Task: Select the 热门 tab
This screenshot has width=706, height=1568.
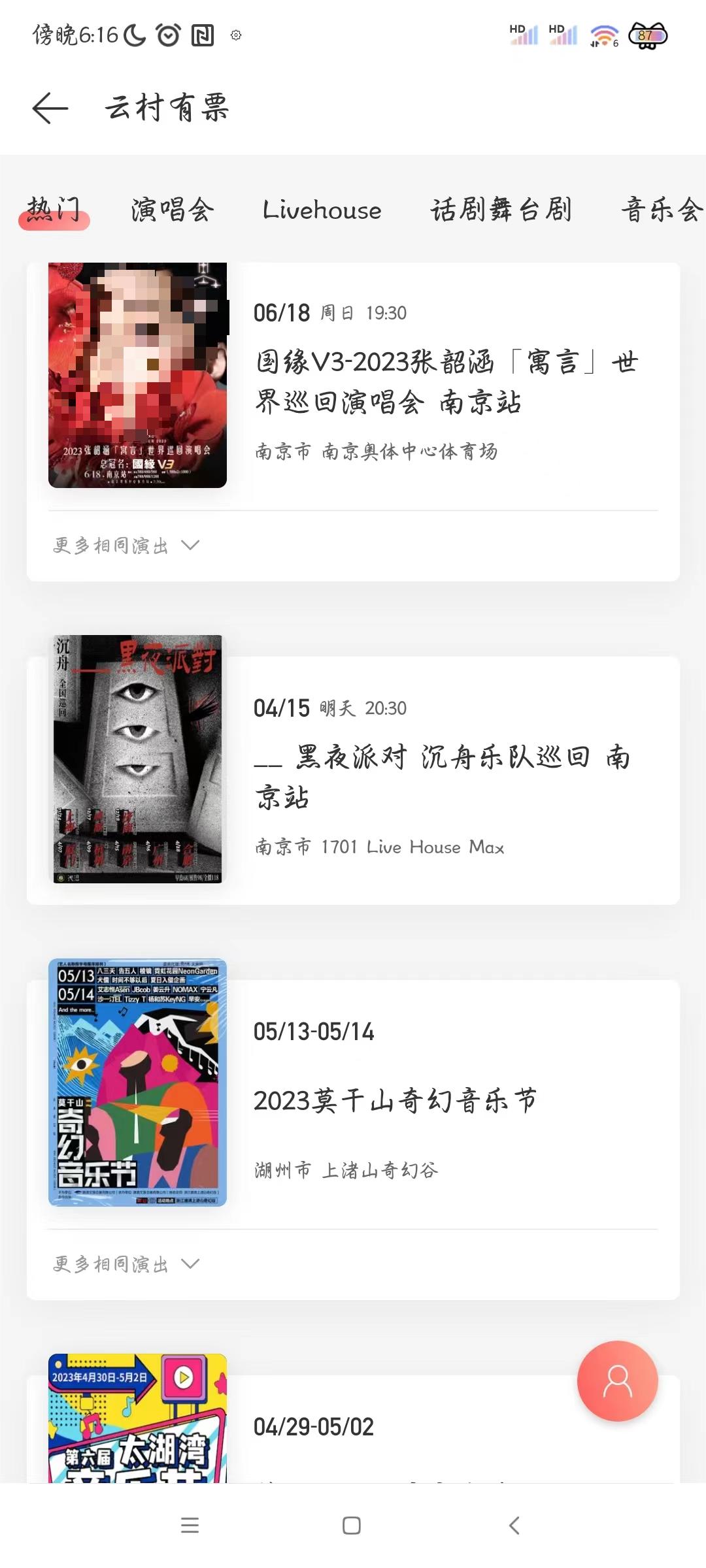Action: [x=54, y=210]
